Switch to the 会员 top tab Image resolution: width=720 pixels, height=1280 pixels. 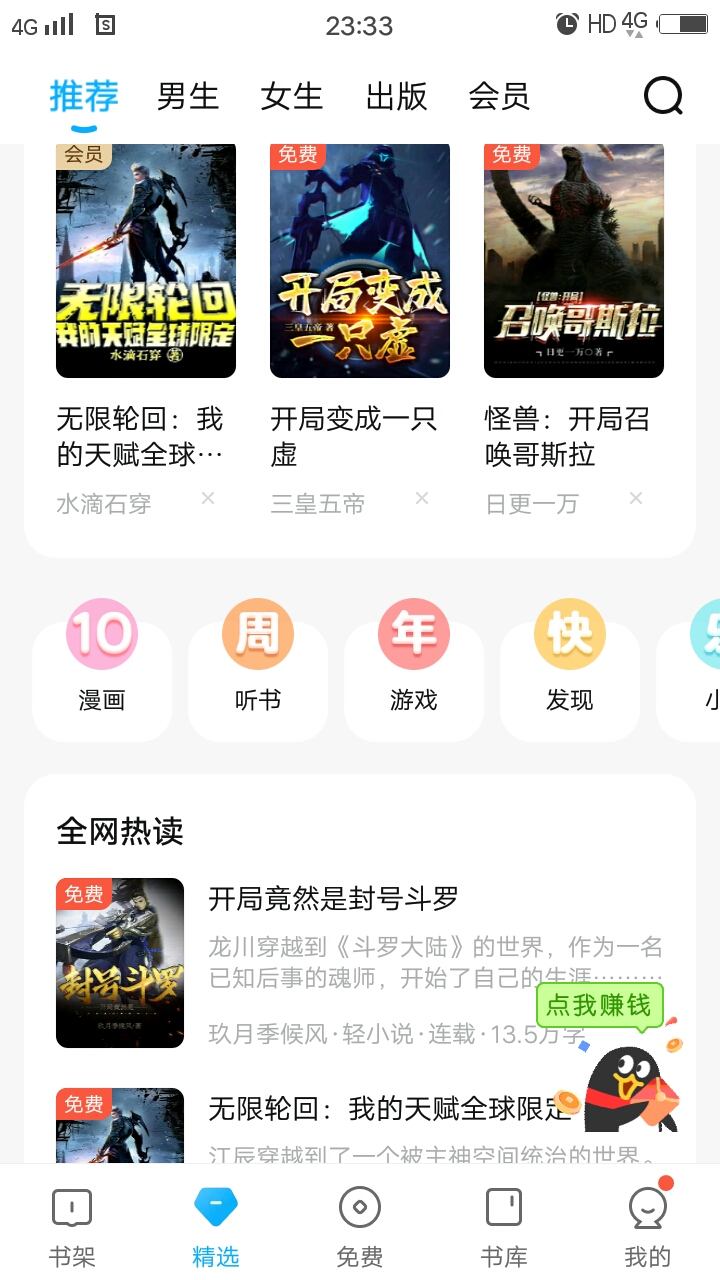(x=499, y=97)
